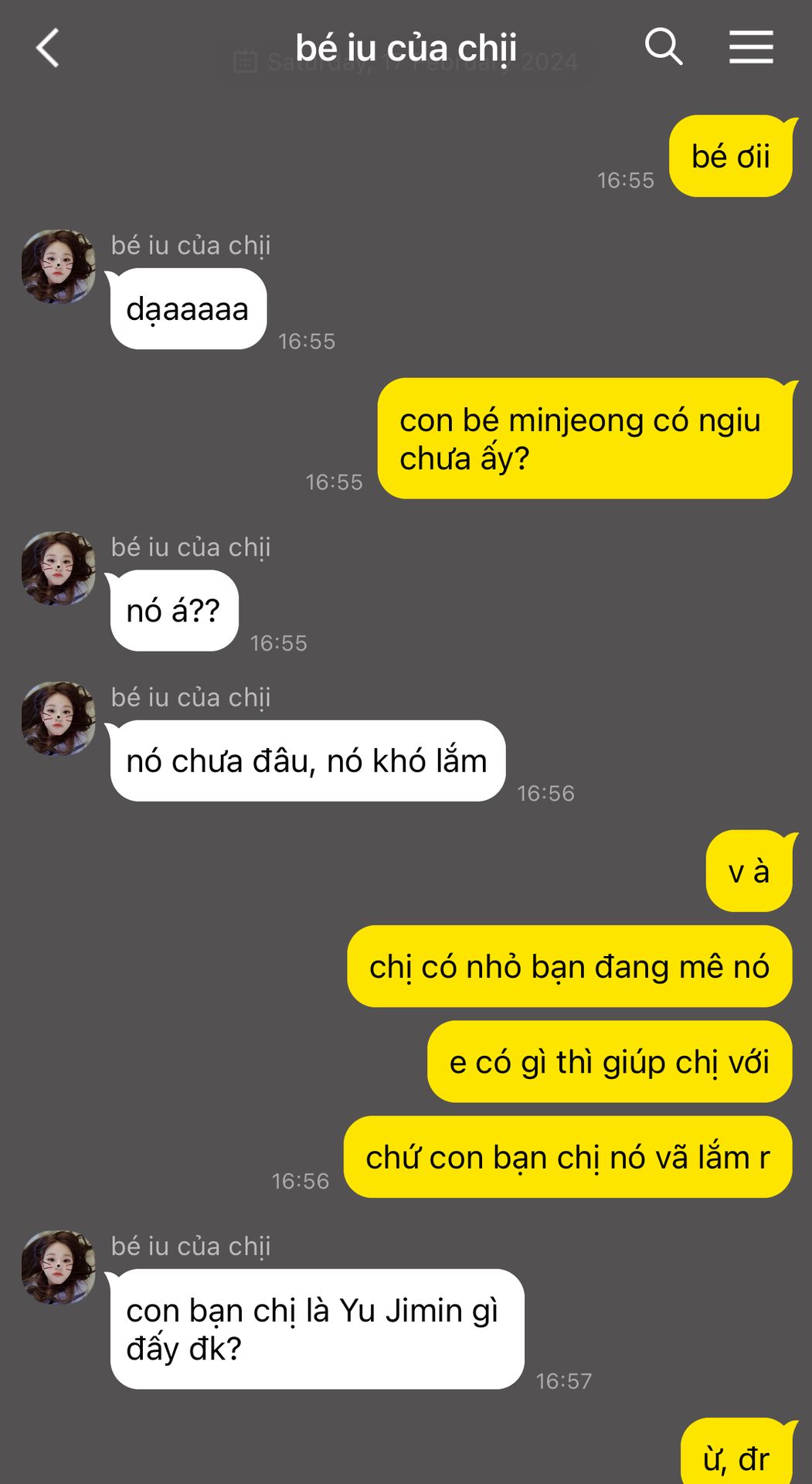This screenshot has height=1484, width=812.
Task: View profile photo next to "nó á??"
Action: (58, 568)
